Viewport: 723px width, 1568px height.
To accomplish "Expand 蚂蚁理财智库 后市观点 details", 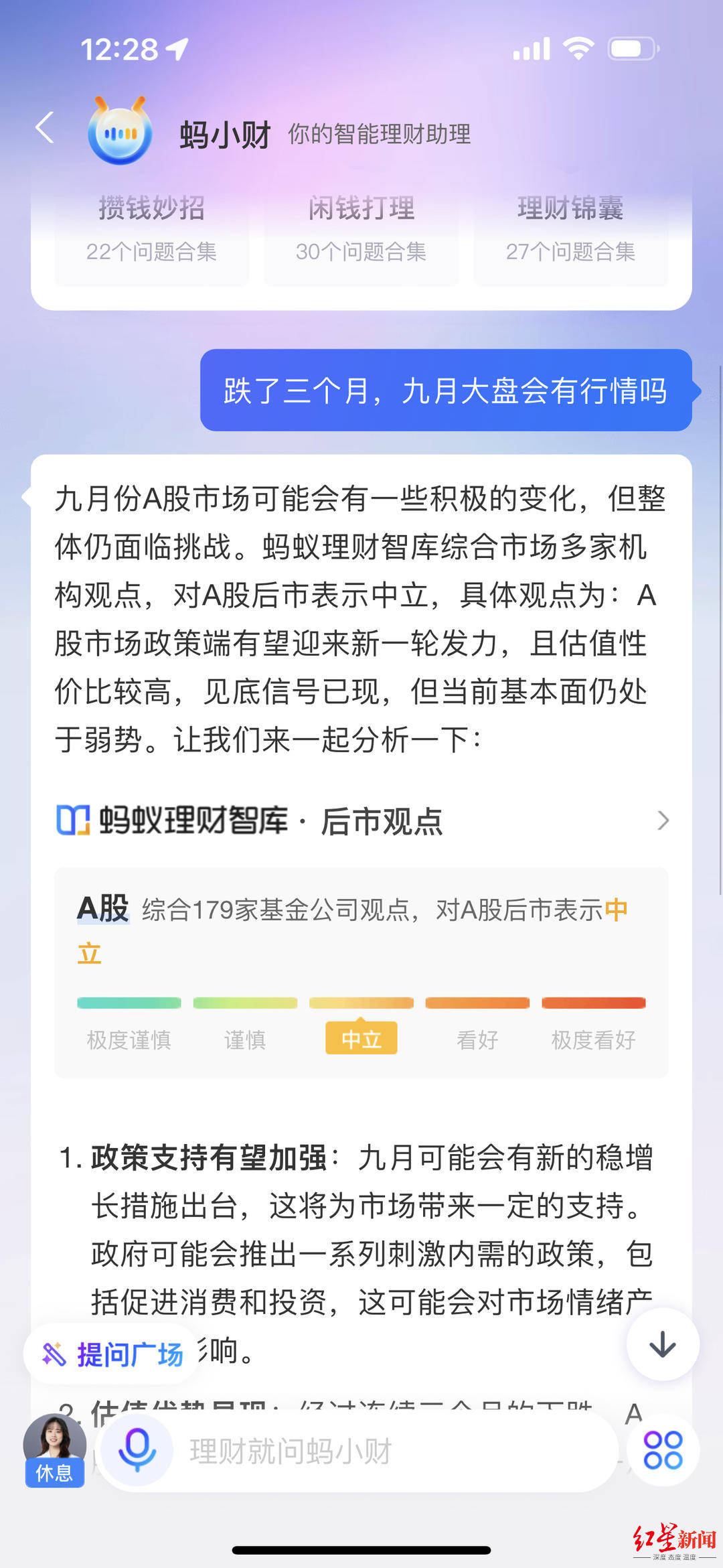I will 662,821.
